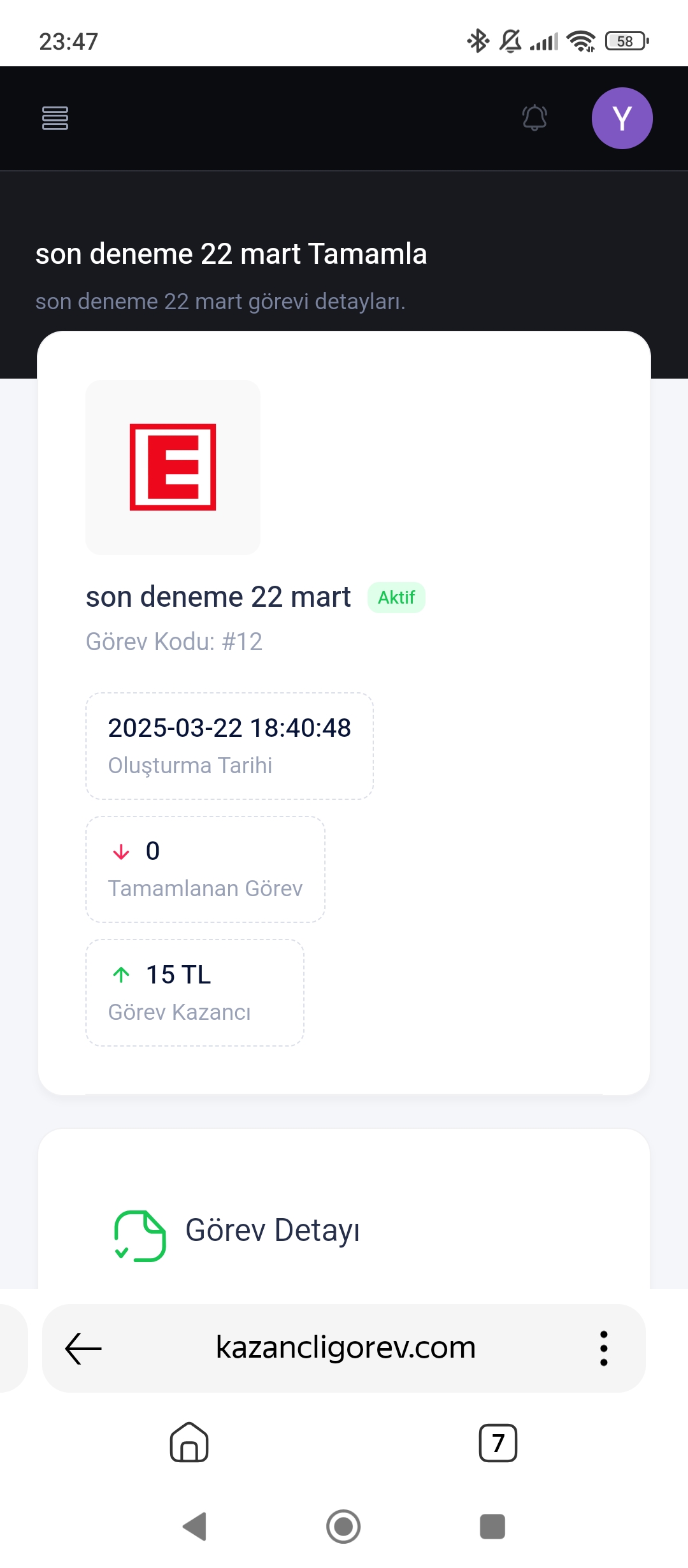Go to the browser home page

tap(189, 1442)
